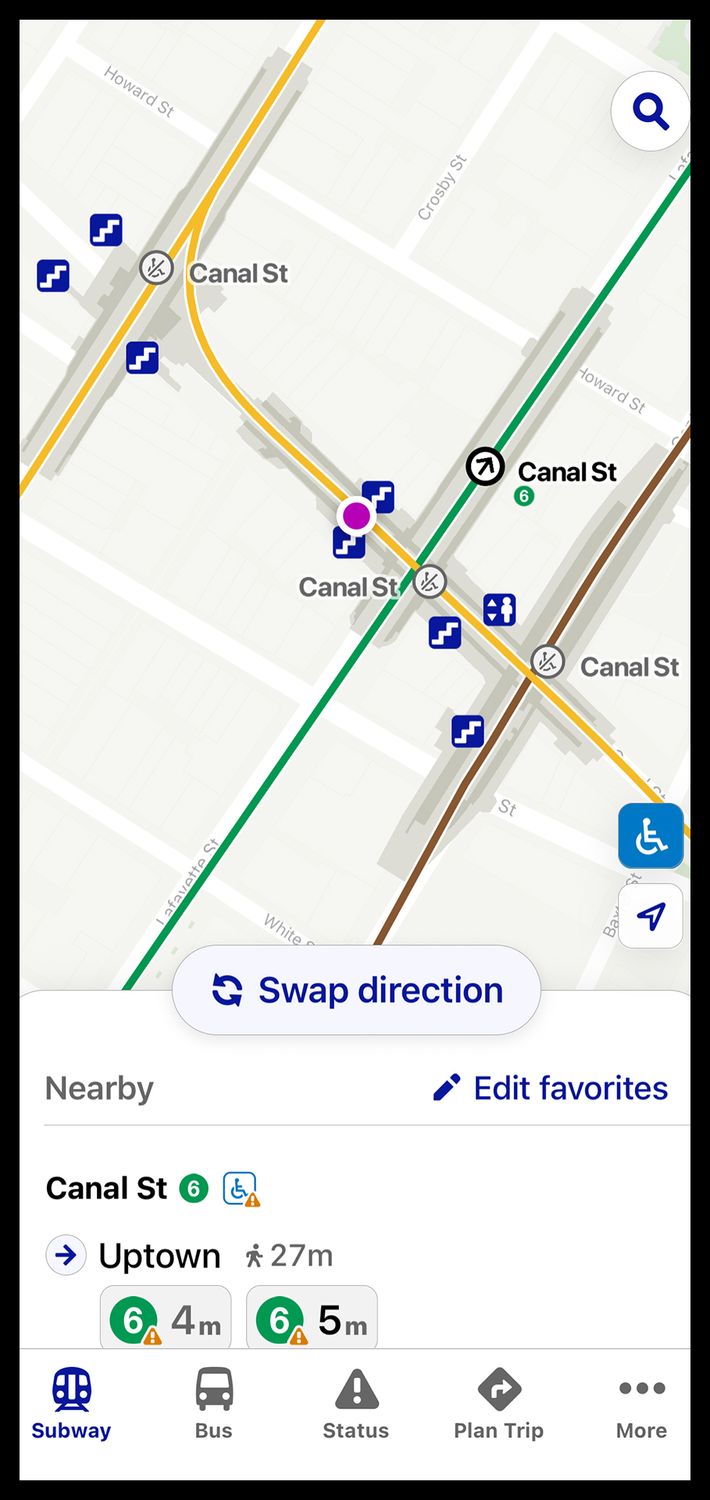710x1500 pixels.
Task: Open Edit favorites
Action: pos(550,1088)
